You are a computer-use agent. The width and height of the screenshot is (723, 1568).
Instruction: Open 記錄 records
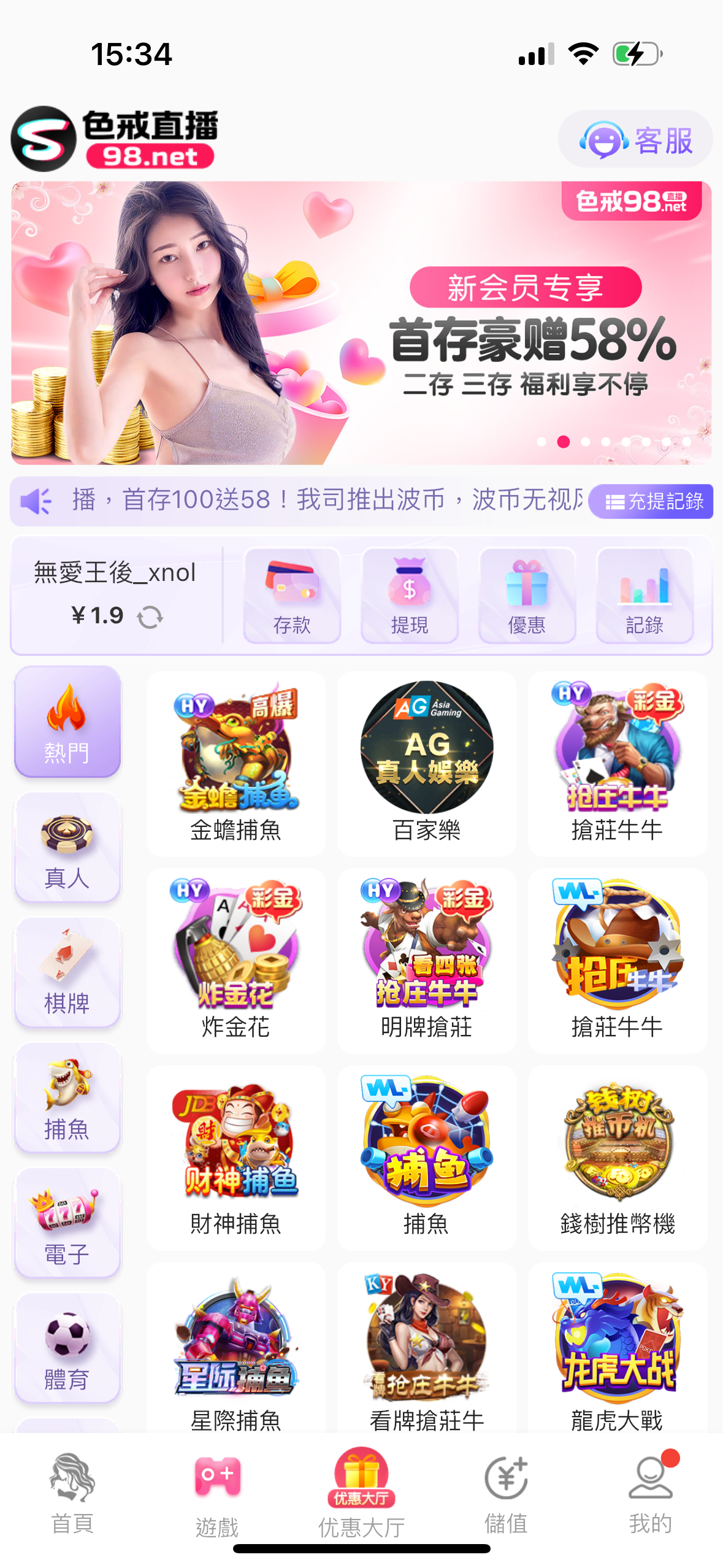pyautogui.click(x=644, y=596)
